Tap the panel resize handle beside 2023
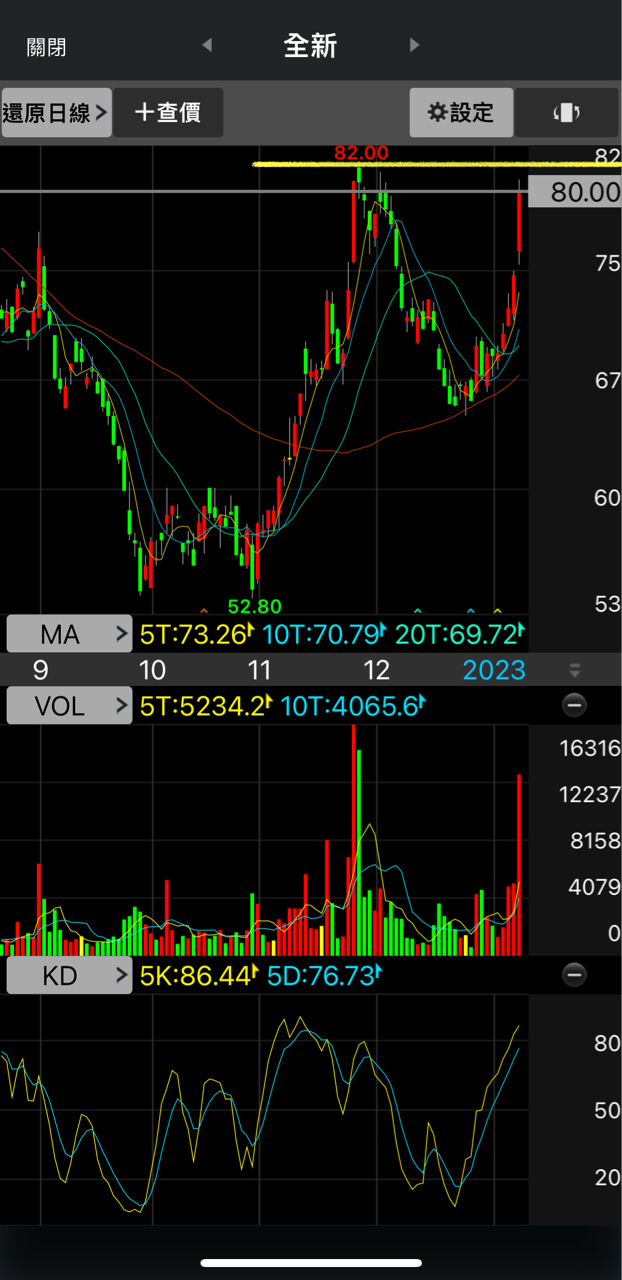 574,670
